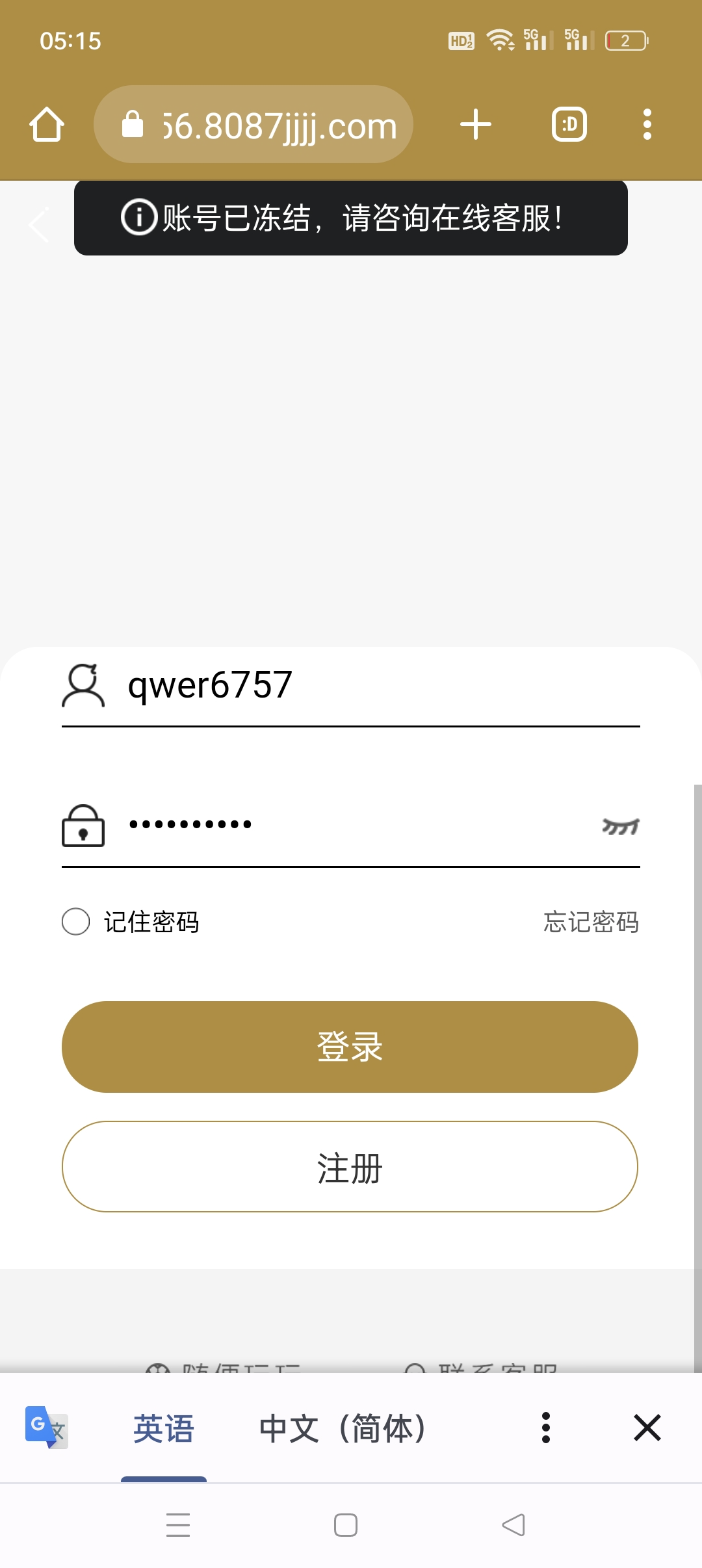Enable 记住密码 remember password option
Viewport: 702px width, 1568px height.
(76, 921)
